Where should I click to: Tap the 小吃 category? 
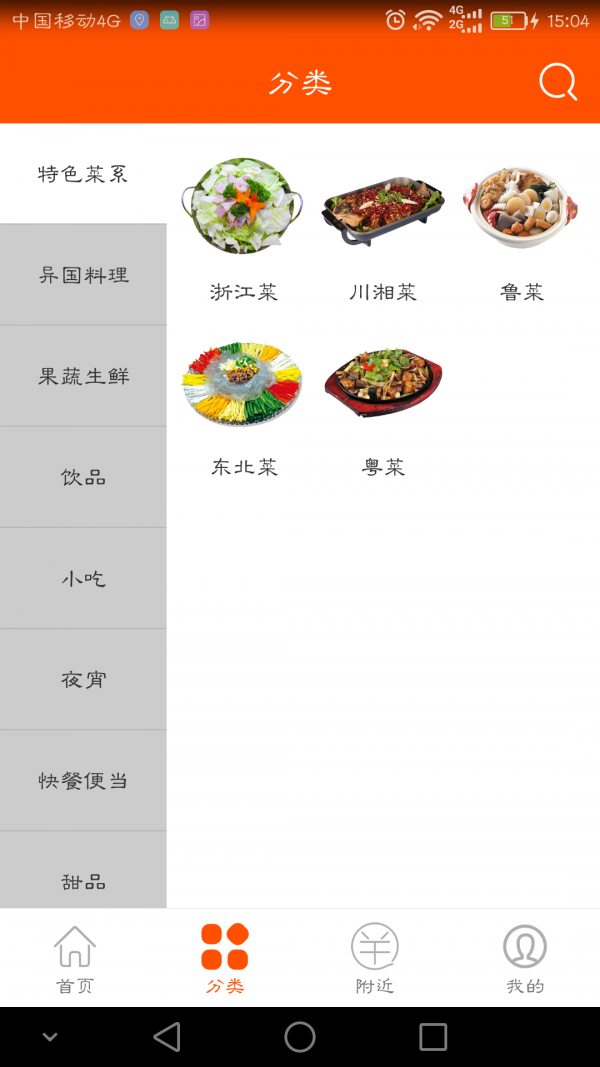[83, 578]
